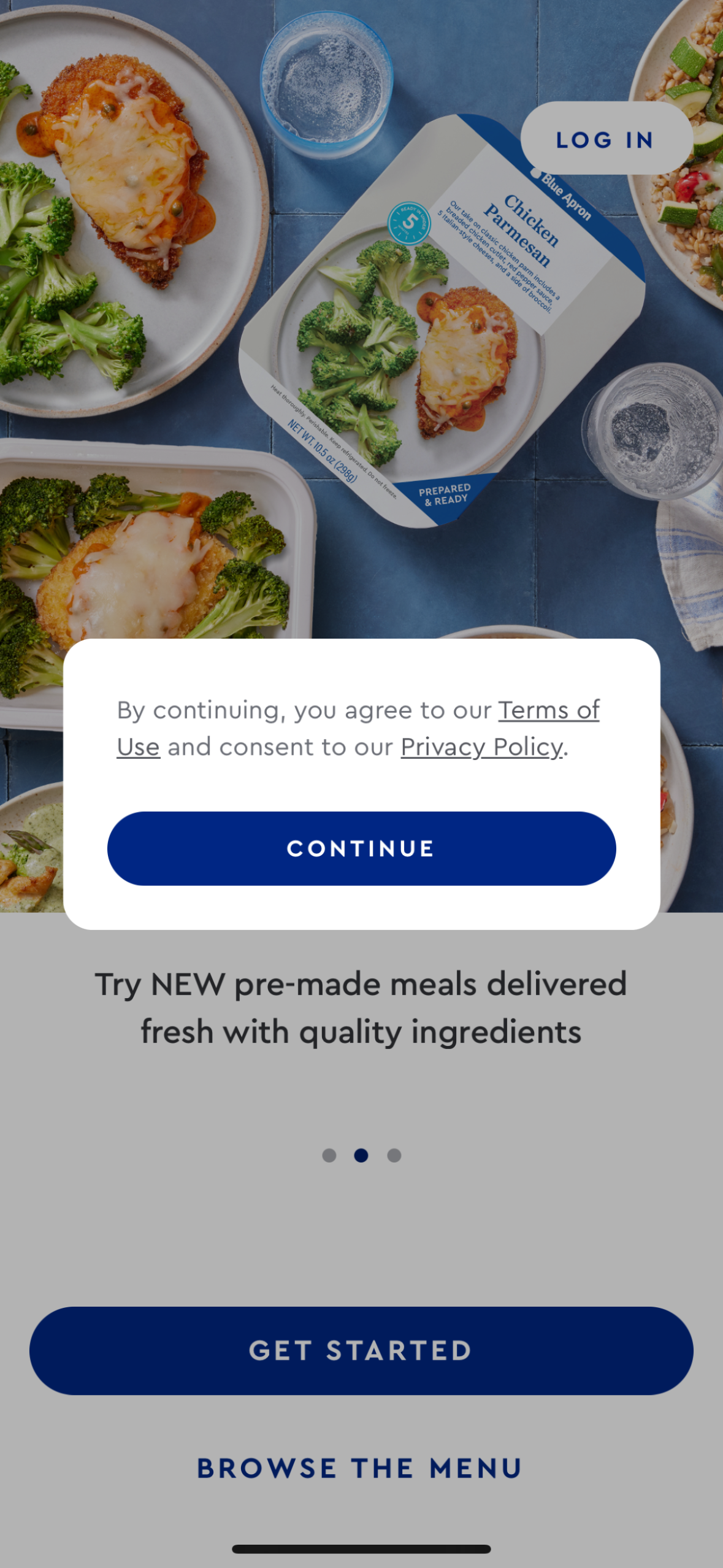Image resolution: width=723 pixels, height=1568 pixels.
Task: Open the Privacy Policy link
Action: (481, 746)
